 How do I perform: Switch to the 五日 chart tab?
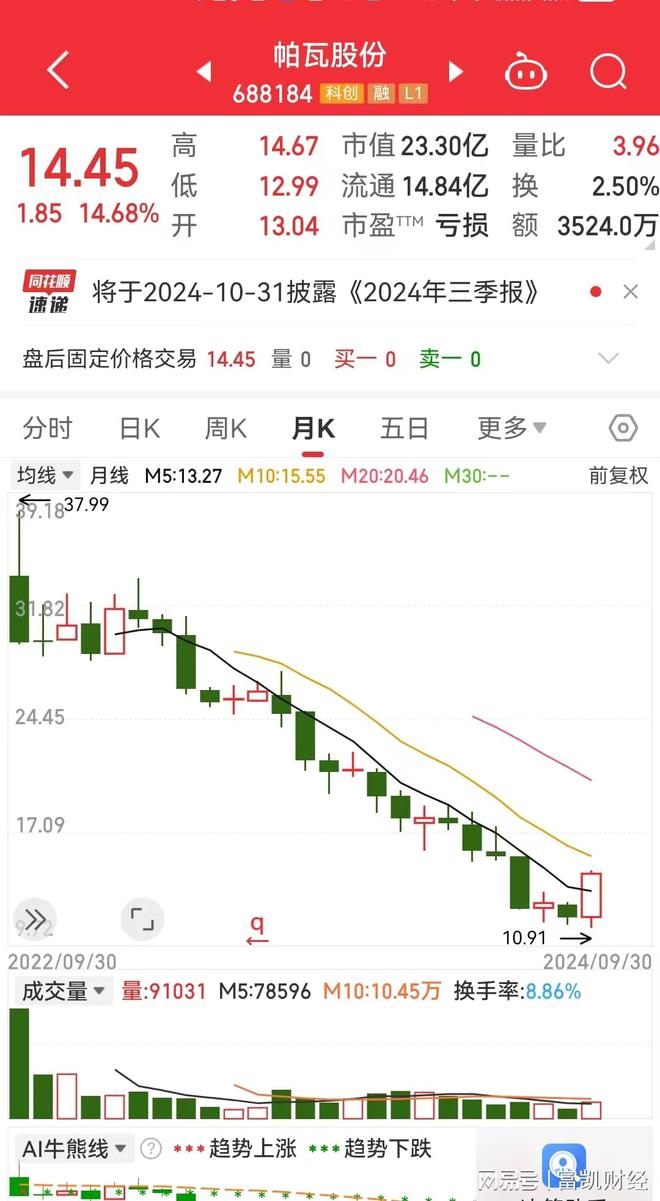coord(404,429)
